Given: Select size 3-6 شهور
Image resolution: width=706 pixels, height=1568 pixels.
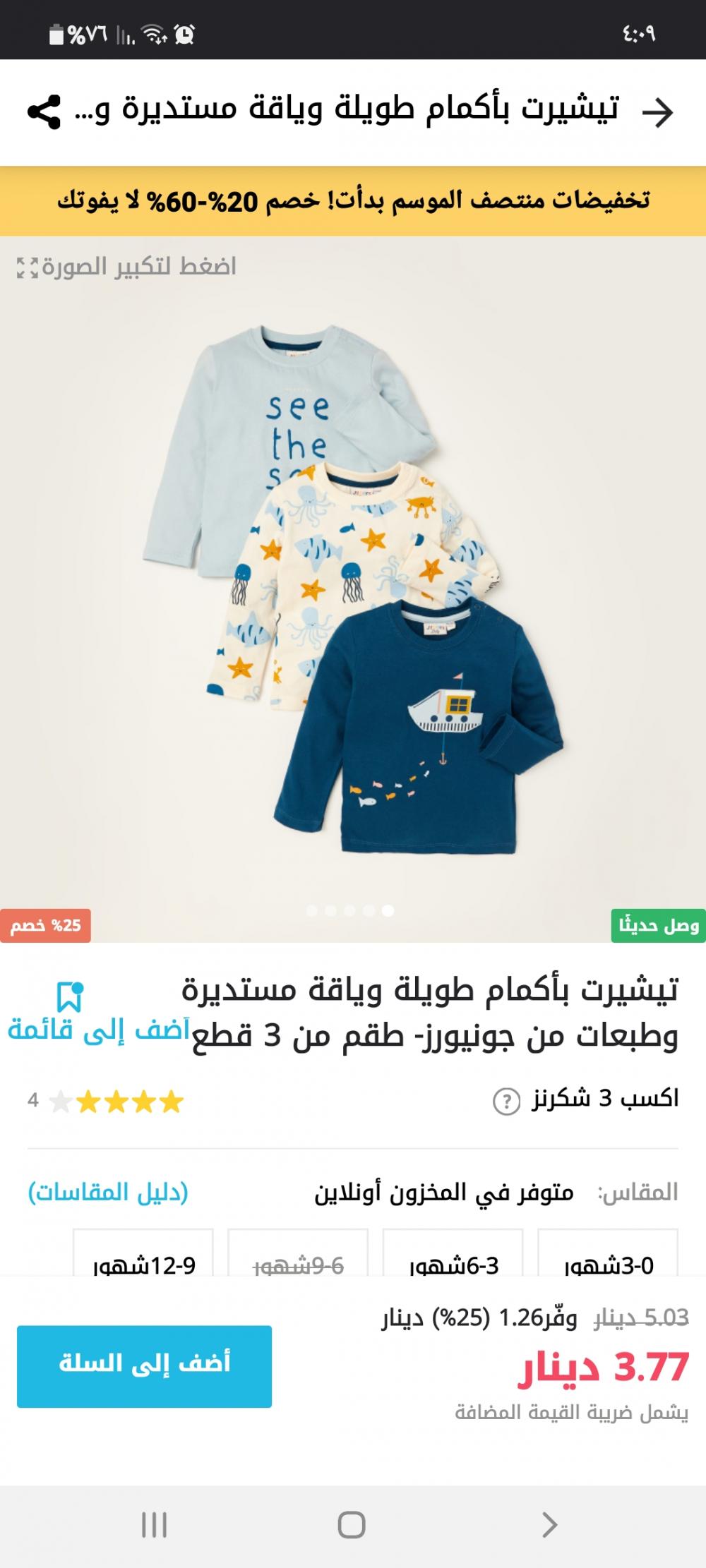Looking at the screenshot, I should point(453,1253).
